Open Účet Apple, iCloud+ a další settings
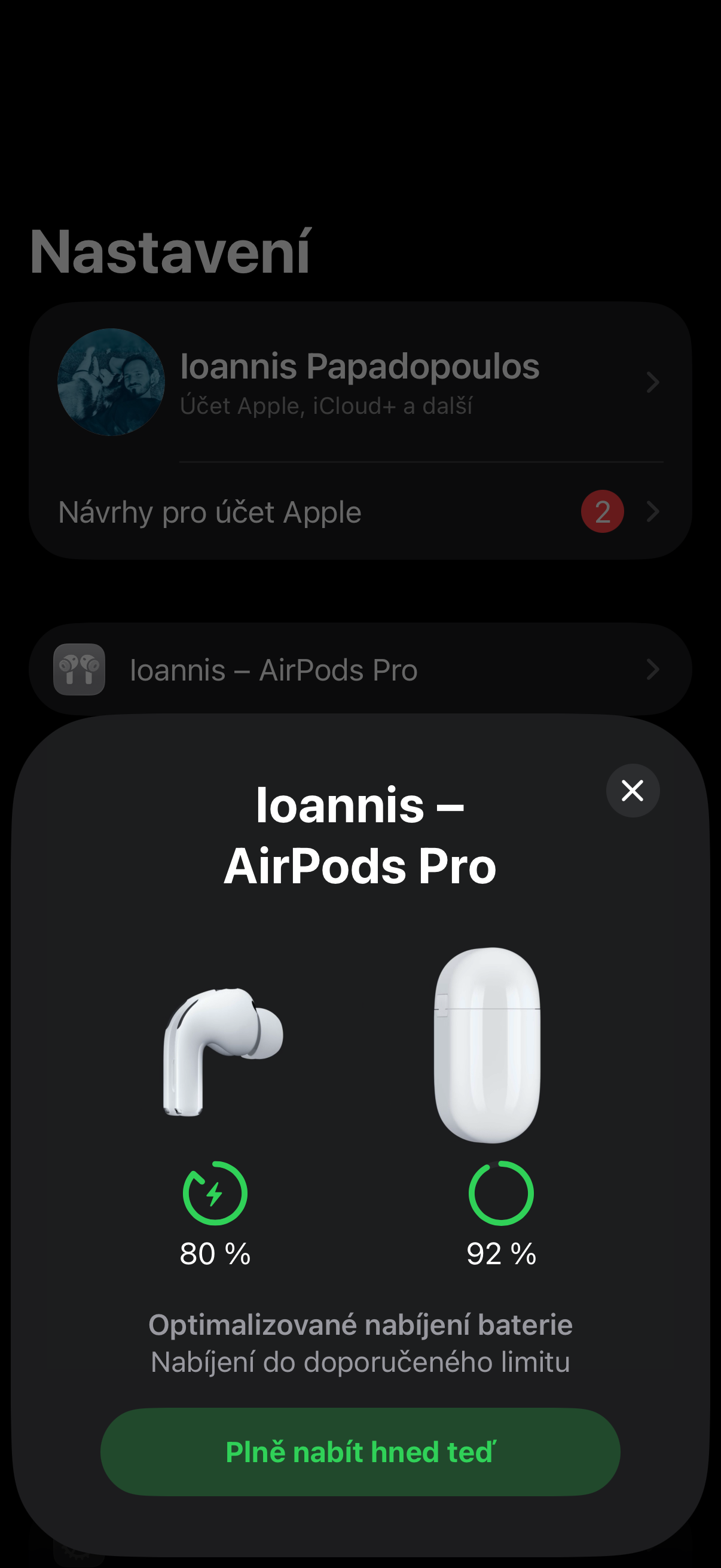The height and width of the screenshot is (1568, 721). coord(329,407)
